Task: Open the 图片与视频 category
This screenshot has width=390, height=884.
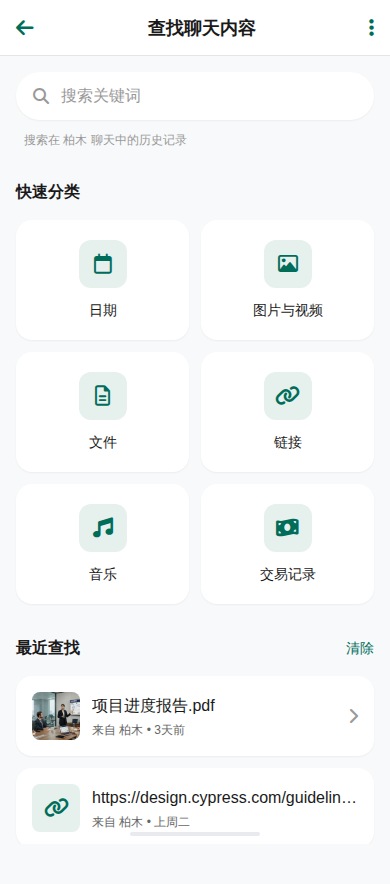Action: (x=287, y=280)
